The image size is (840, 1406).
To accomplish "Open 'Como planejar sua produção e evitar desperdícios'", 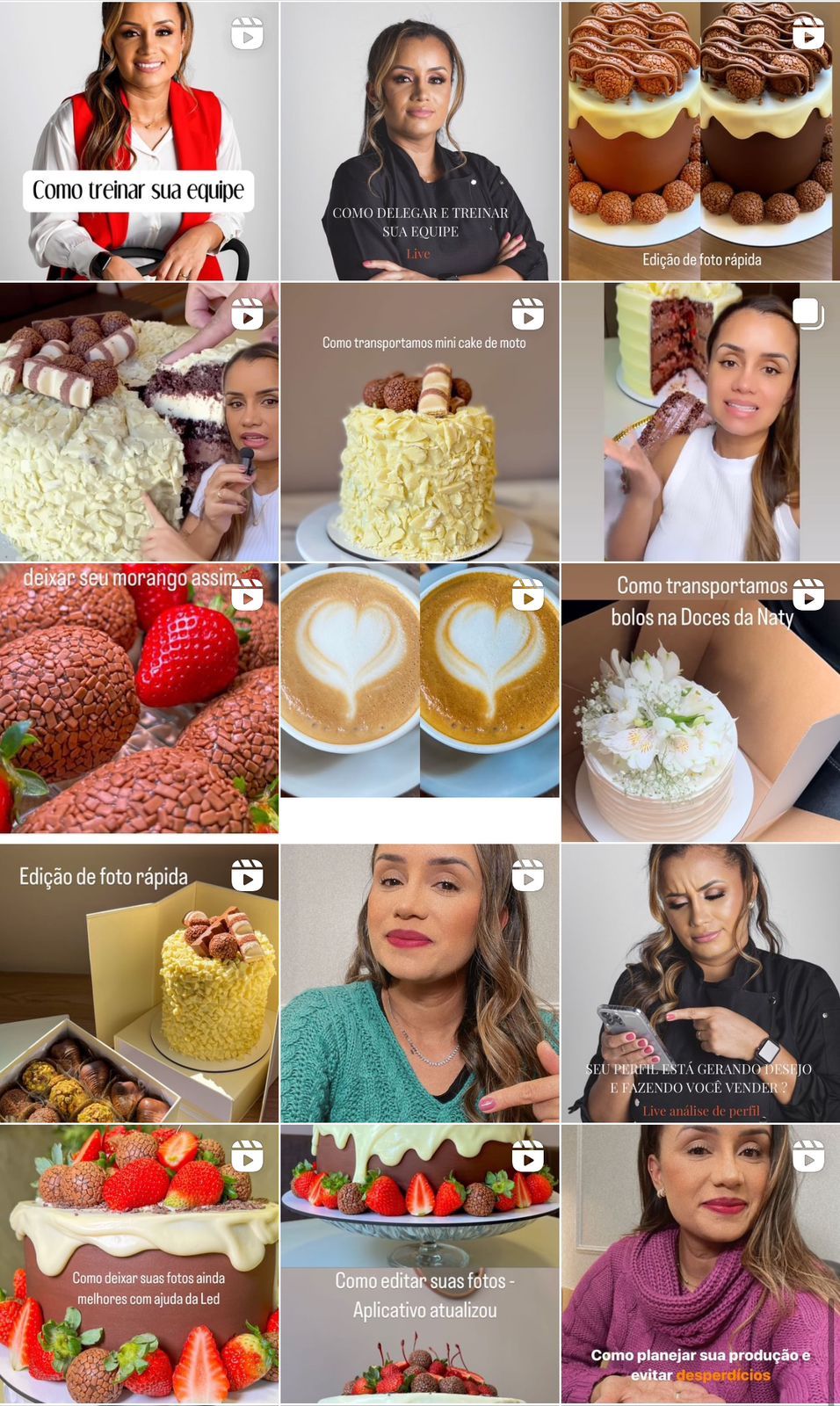I will (x=700, y=1265).
